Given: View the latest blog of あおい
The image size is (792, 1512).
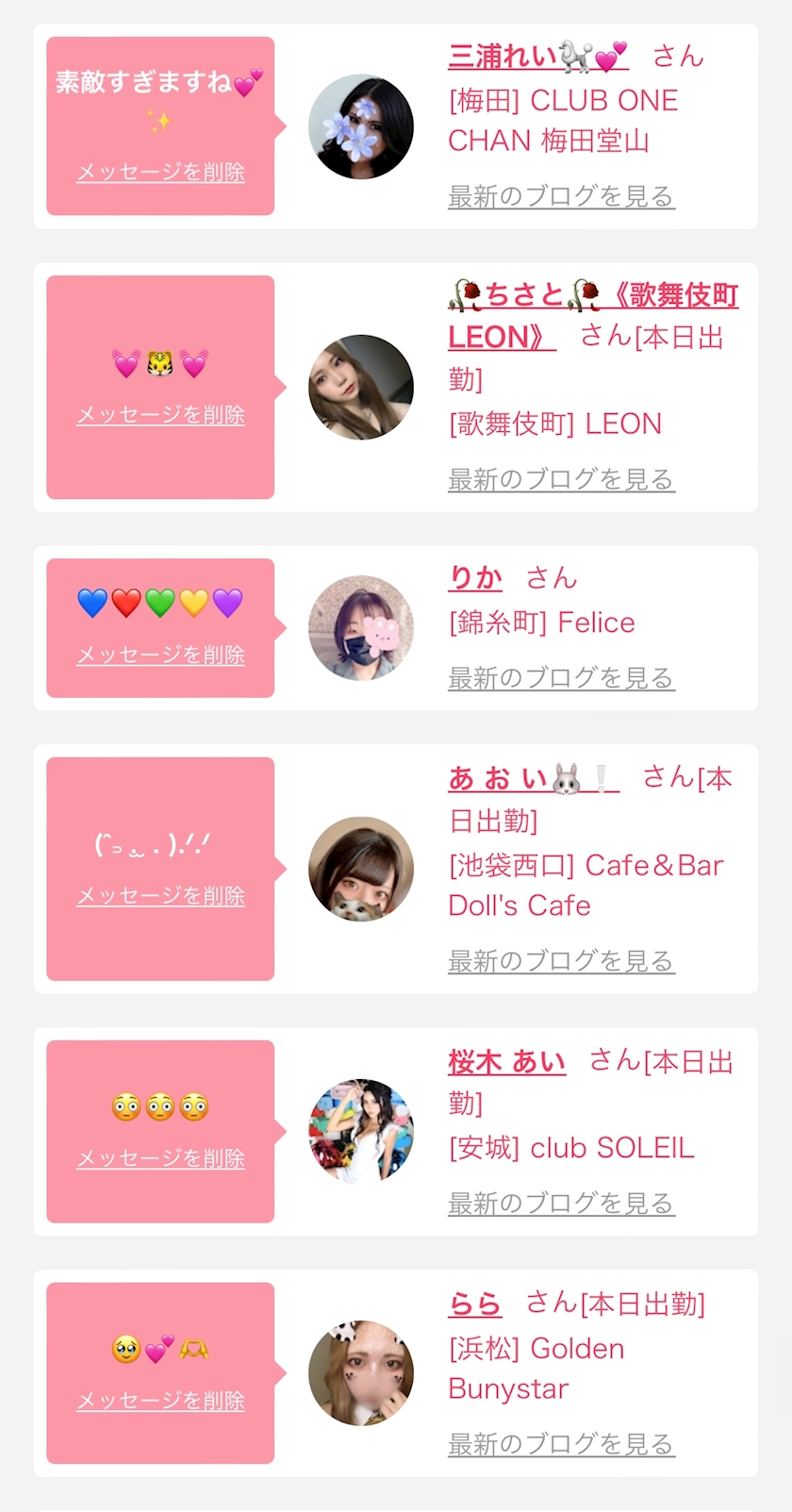Looking at the screenshot, I should click(561, 961).
